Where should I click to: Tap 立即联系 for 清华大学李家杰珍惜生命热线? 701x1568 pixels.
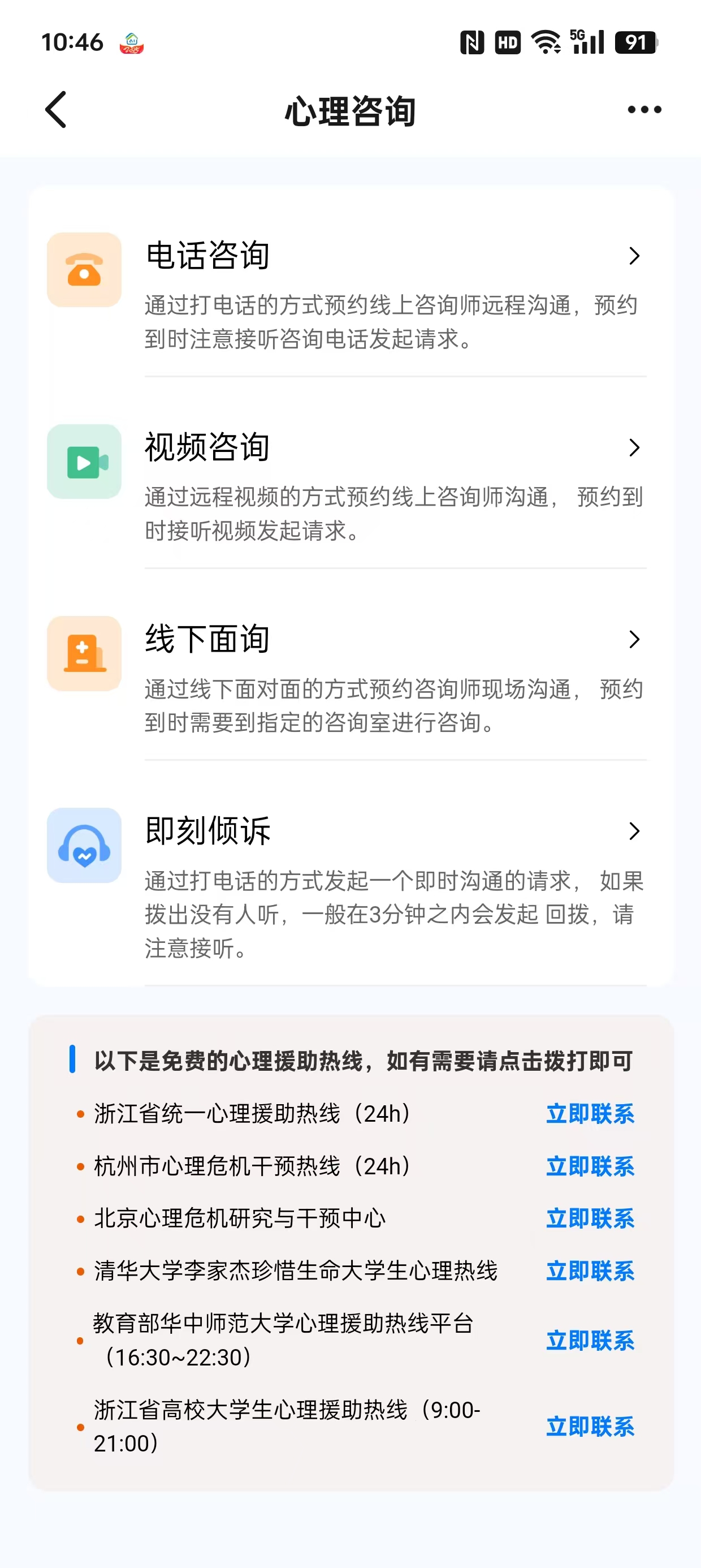[590, 1271]
